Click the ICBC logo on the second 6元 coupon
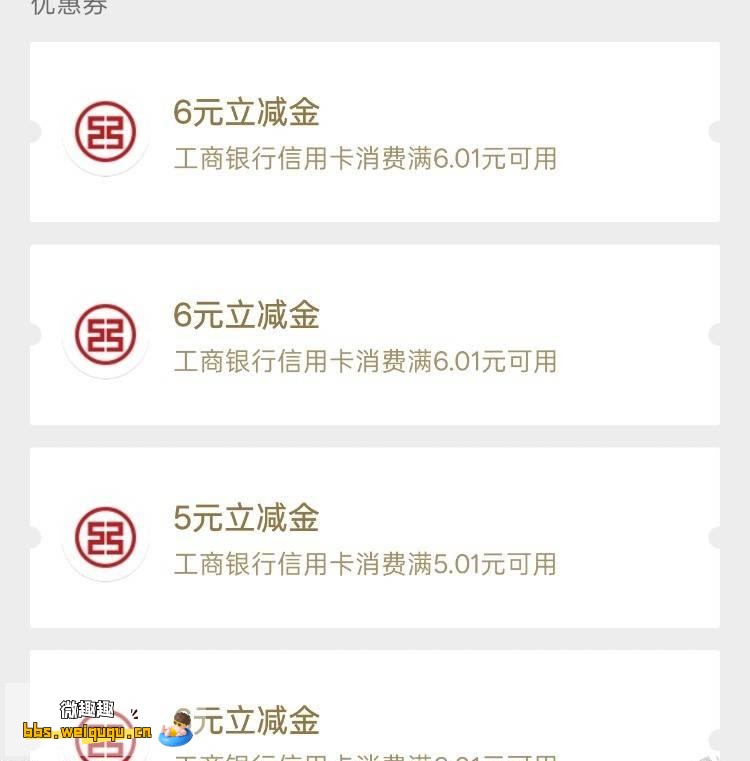Screen dimensions: 750x761 point(105,336)
